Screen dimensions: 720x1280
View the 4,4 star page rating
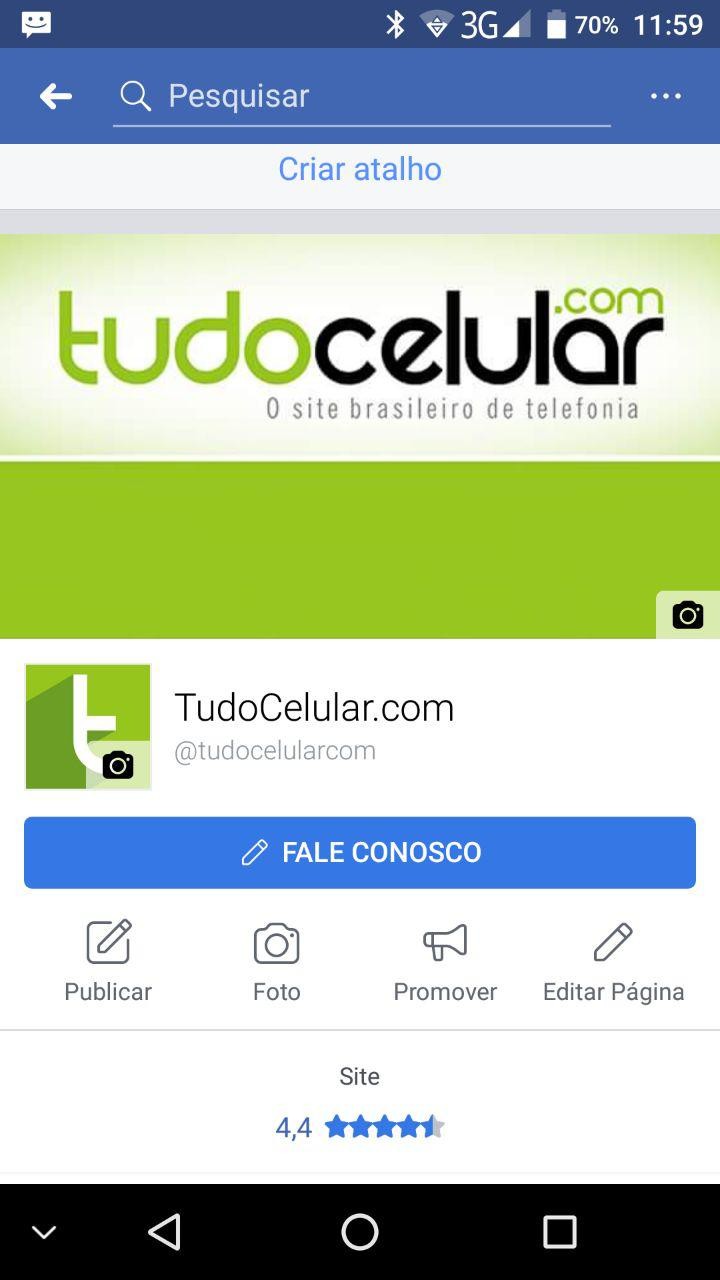pos(360,1128)
